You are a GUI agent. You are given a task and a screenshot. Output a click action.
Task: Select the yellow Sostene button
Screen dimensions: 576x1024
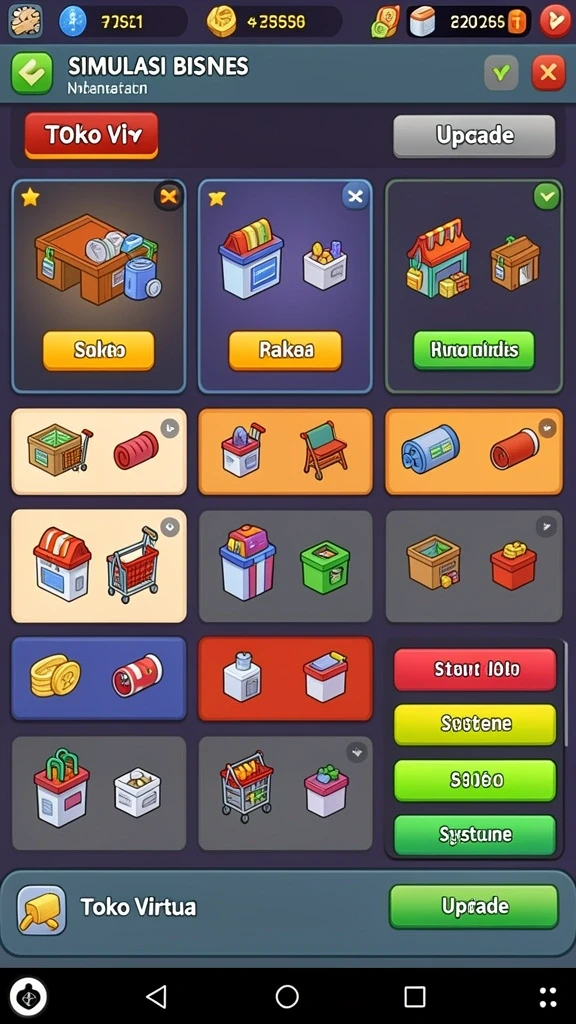point(475,724)
